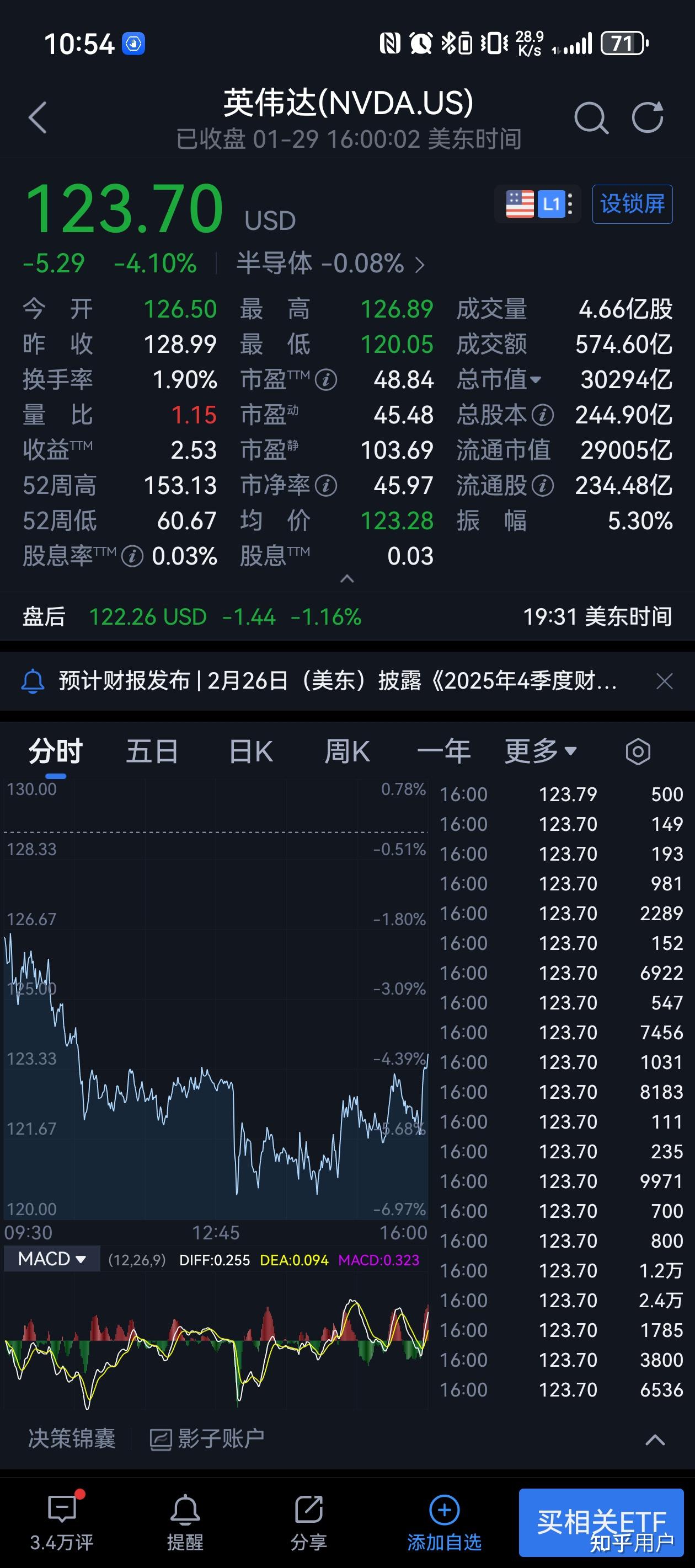
Task: Refresh the NVDA quote data
Action: tap(647, 117)
